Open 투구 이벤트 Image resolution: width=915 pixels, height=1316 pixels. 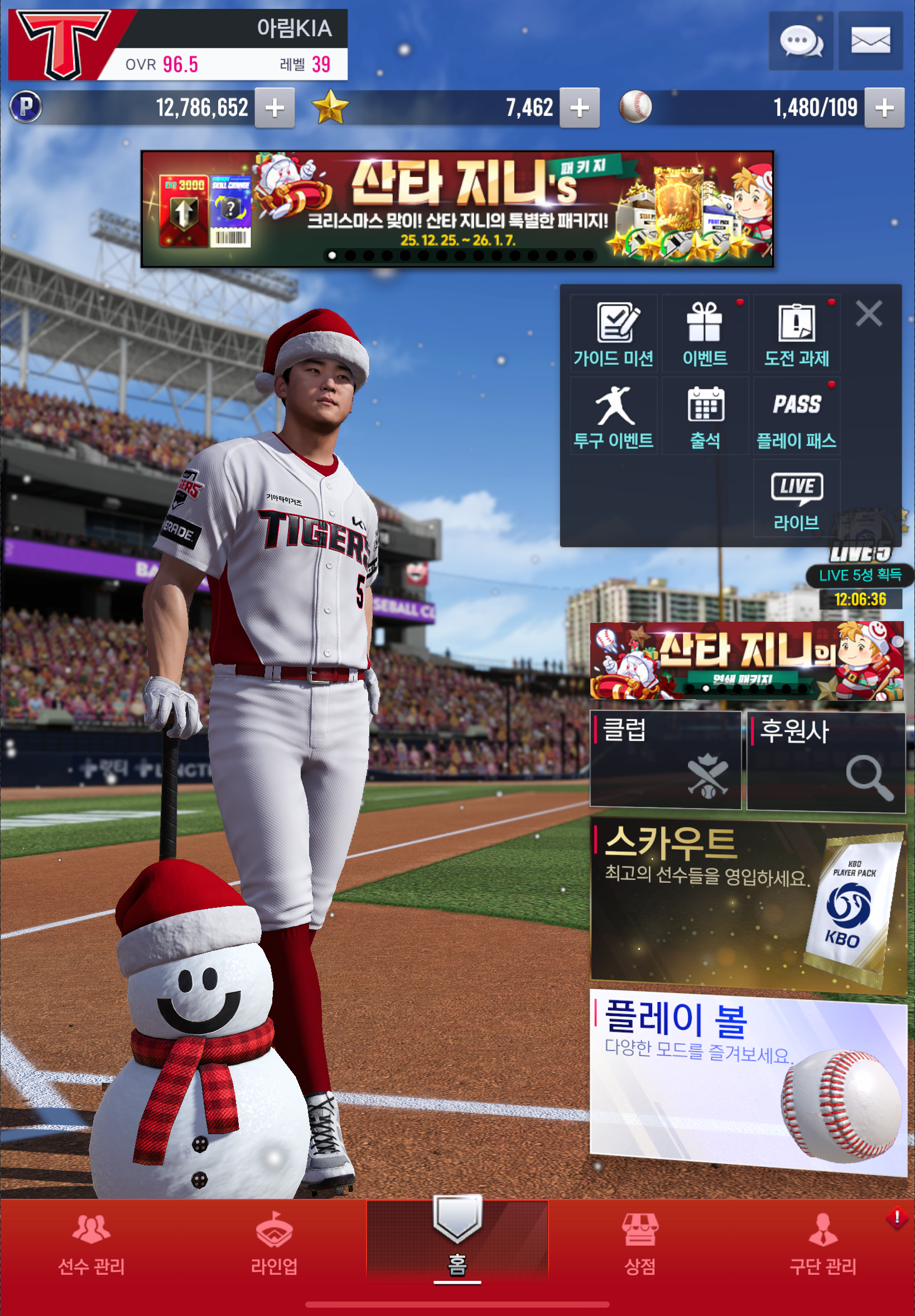pyautogui.click(x=613, y=417)
